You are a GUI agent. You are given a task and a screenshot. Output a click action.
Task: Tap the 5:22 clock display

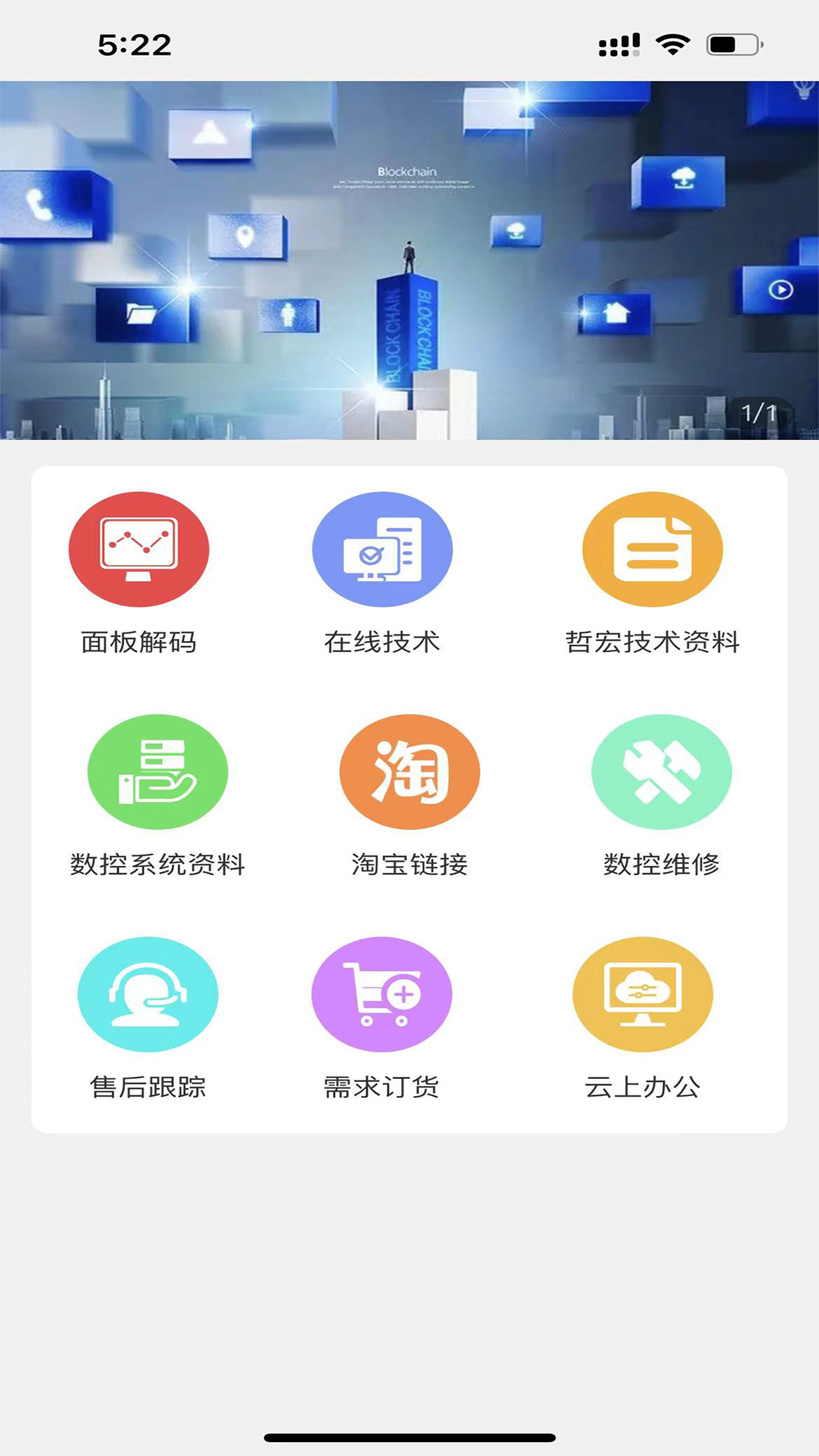135,44
